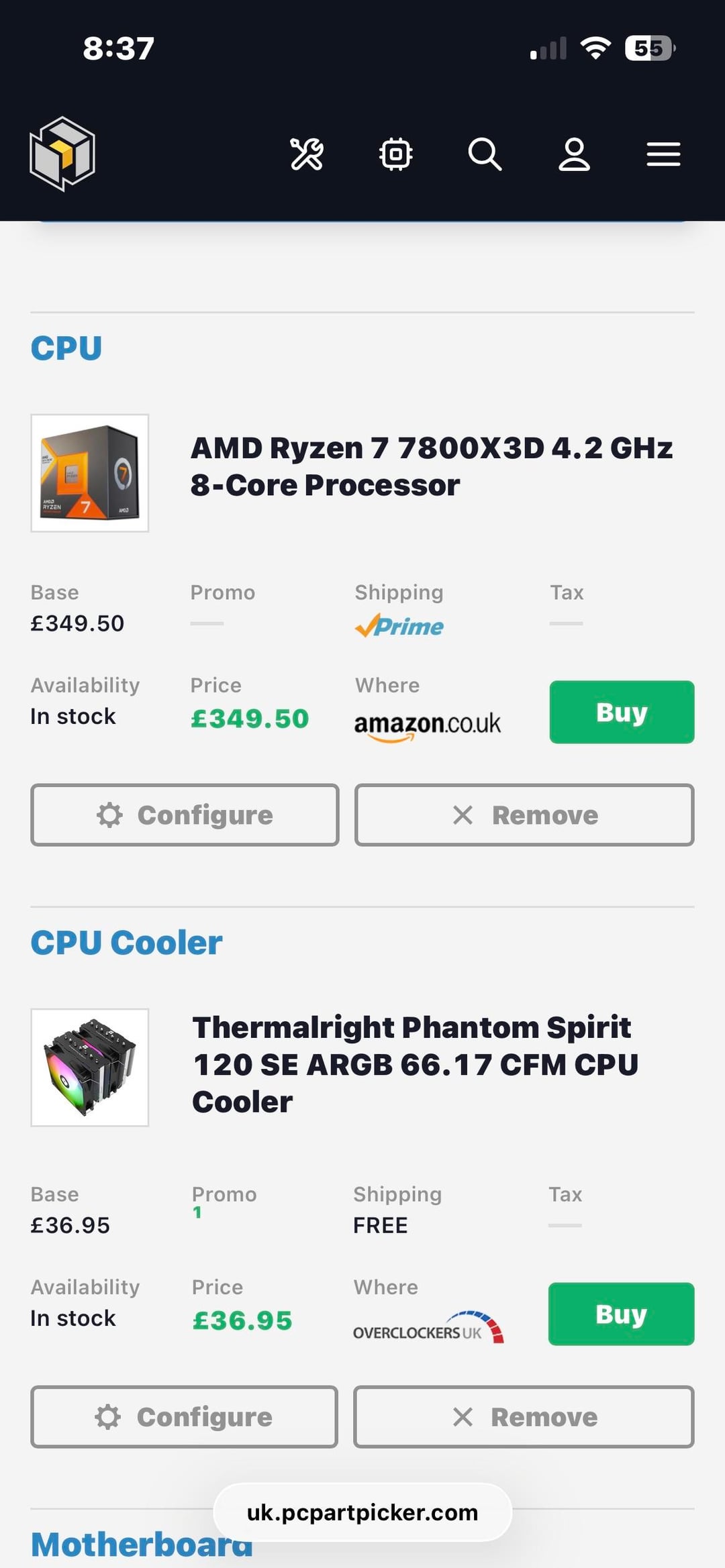Remove the CPU from the build

524,815
